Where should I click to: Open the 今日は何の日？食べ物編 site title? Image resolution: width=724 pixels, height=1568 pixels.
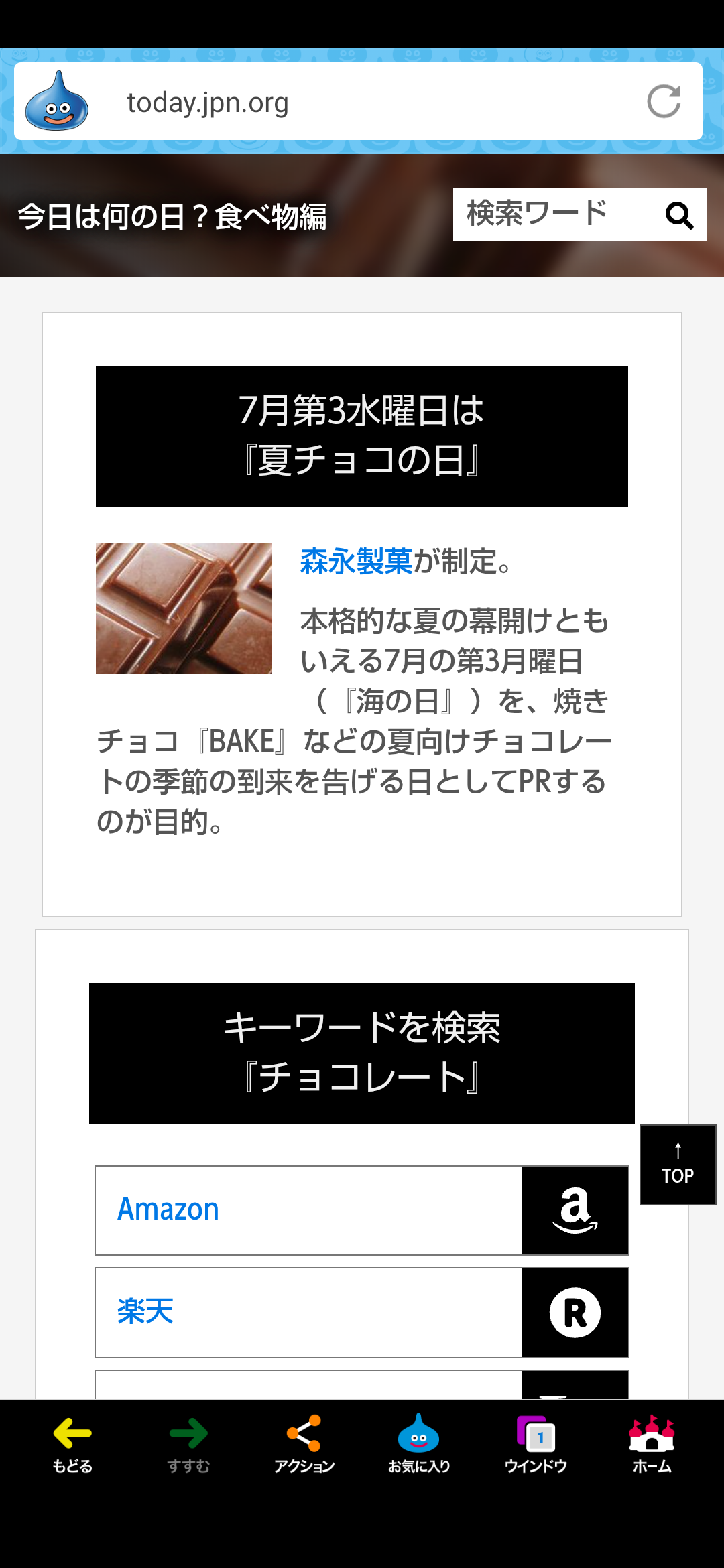click(x=172, y=216)
